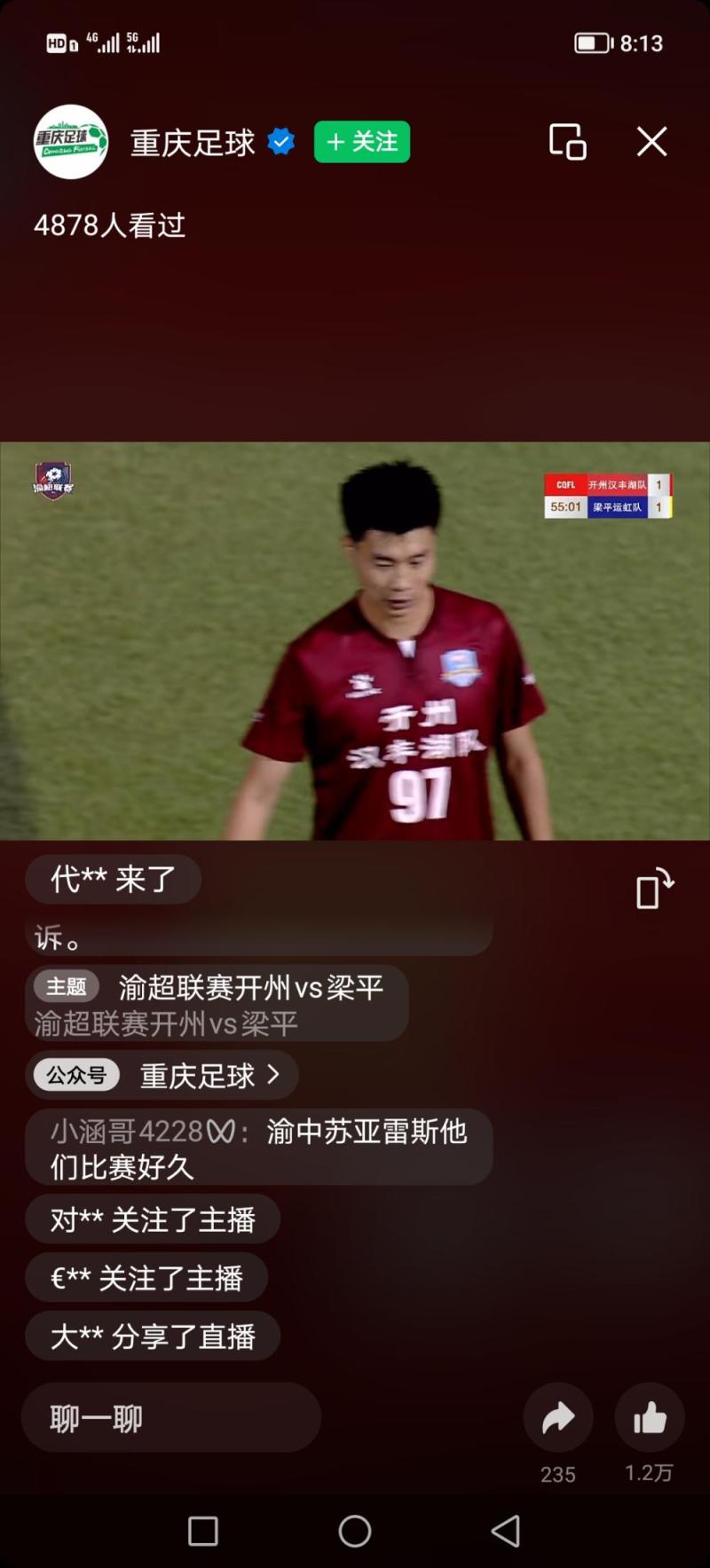Rotate video to landscape mode

point(655,889)
